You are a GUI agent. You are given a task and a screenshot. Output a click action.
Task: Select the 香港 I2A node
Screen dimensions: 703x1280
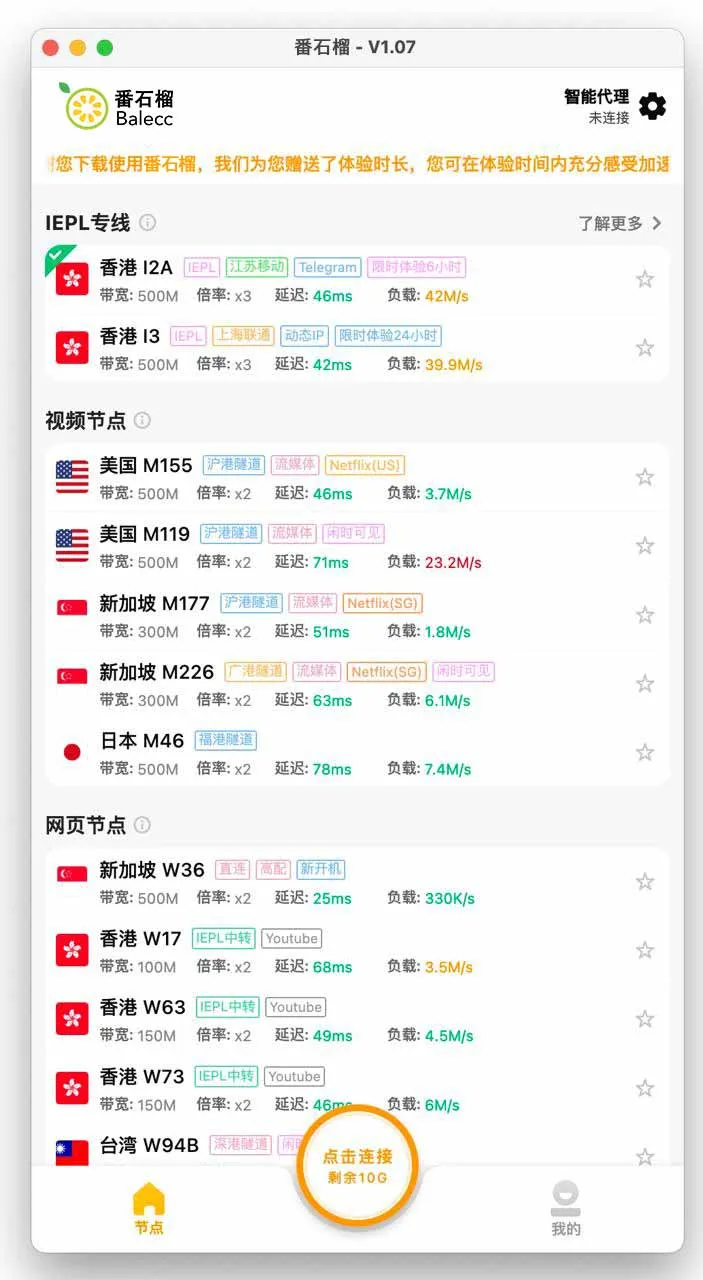tap(137, 268)
